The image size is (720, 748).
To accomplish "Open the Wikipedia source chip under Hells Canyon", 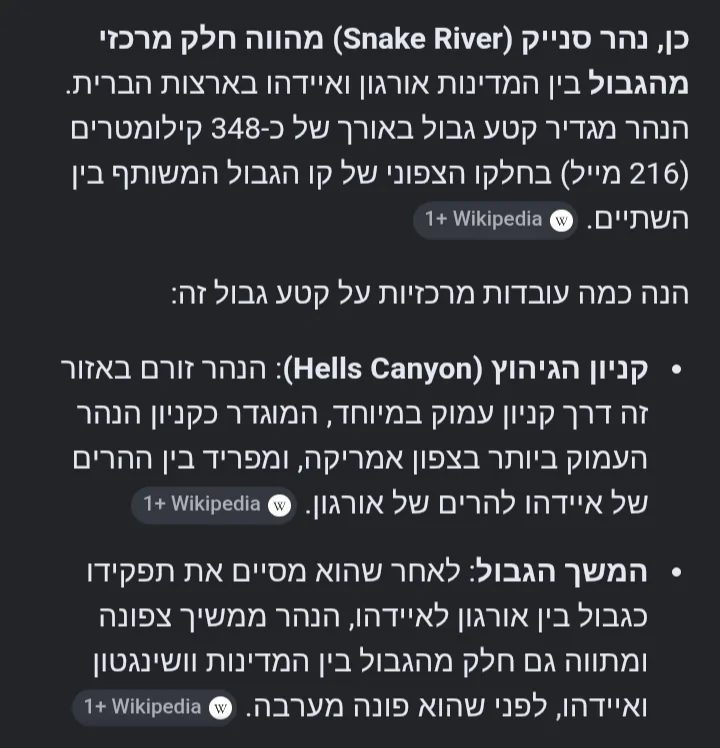I will (x=214, y=505).
